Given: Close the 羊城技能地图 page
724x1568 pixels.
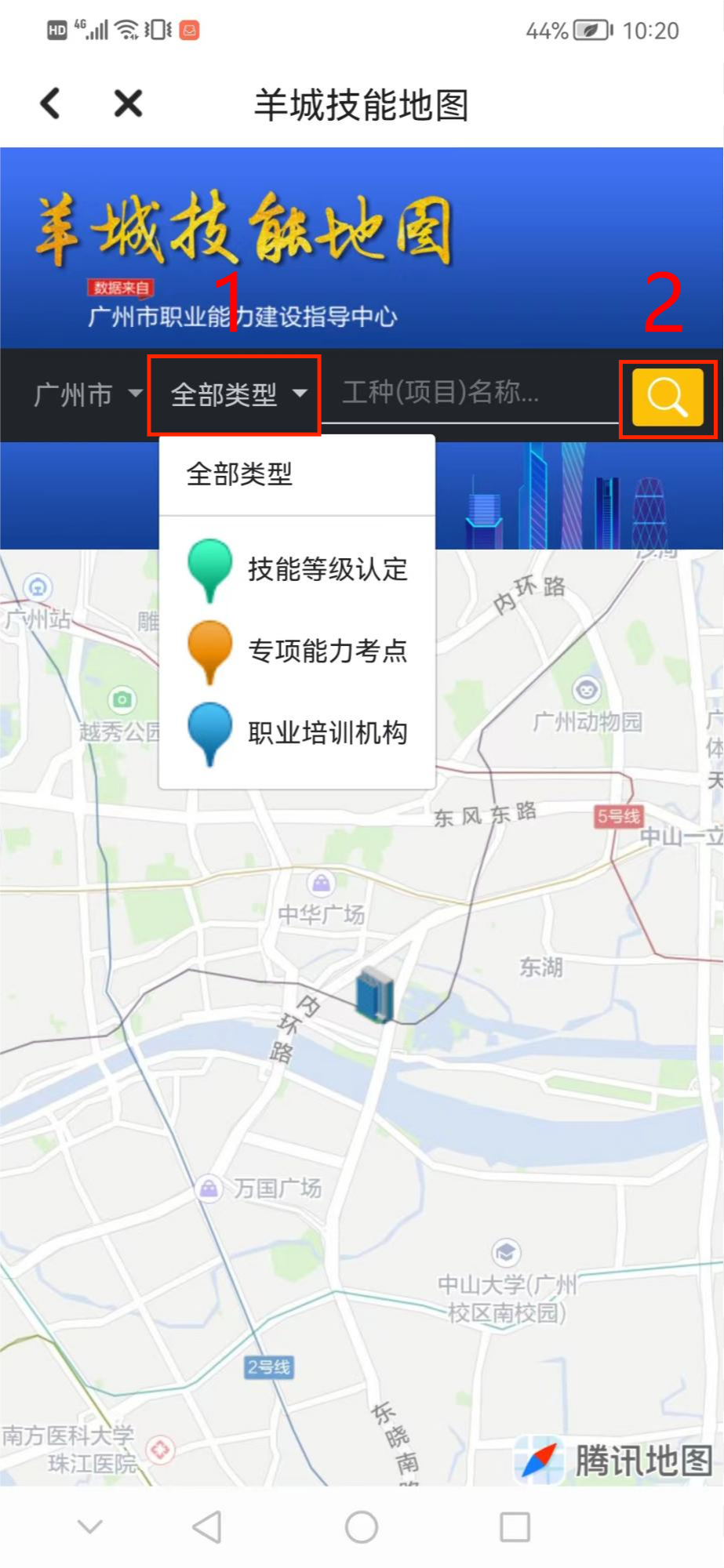Looking at the screenshot, I should pyautogui.click(x=128, y=103).
